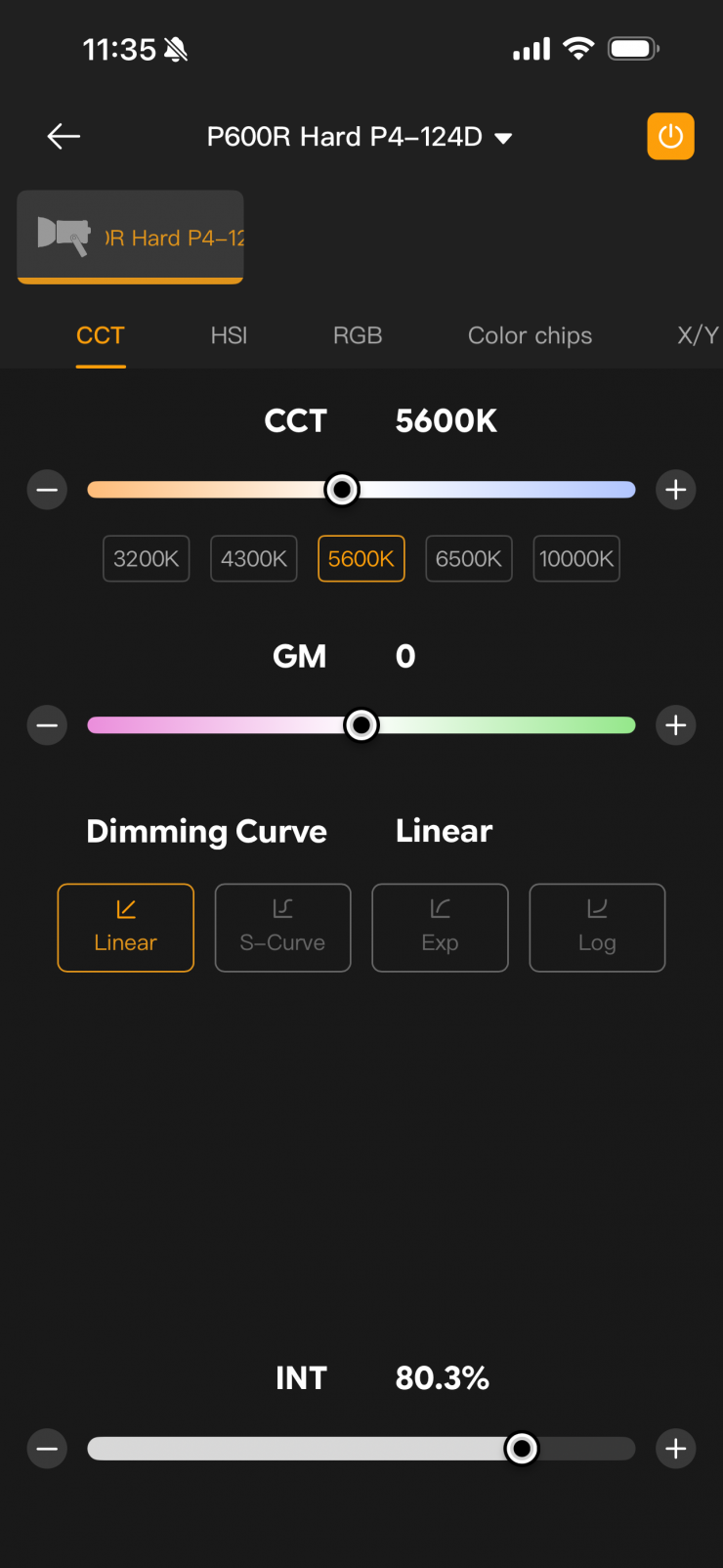723x1568 pixels.
Task: Switch to the X/Y tab
Action: [x=697, y=335]
